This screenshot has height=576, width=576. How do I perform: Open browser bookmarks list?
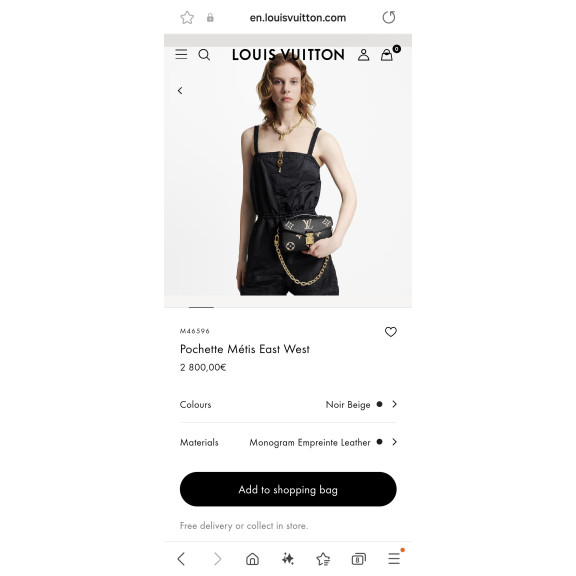323,559
